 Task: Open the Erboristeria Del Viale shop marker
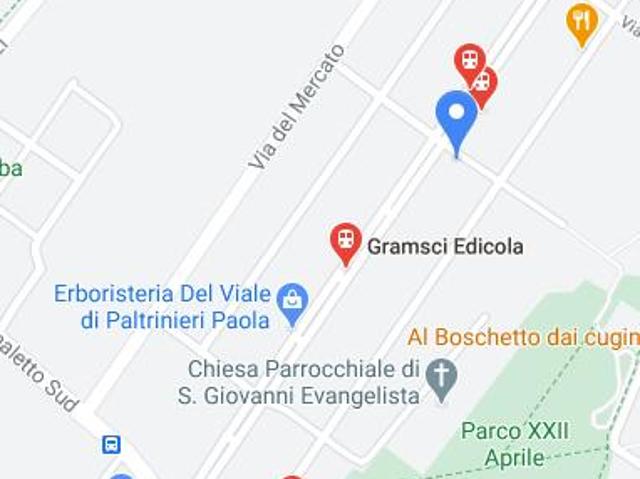coord(292,301)
